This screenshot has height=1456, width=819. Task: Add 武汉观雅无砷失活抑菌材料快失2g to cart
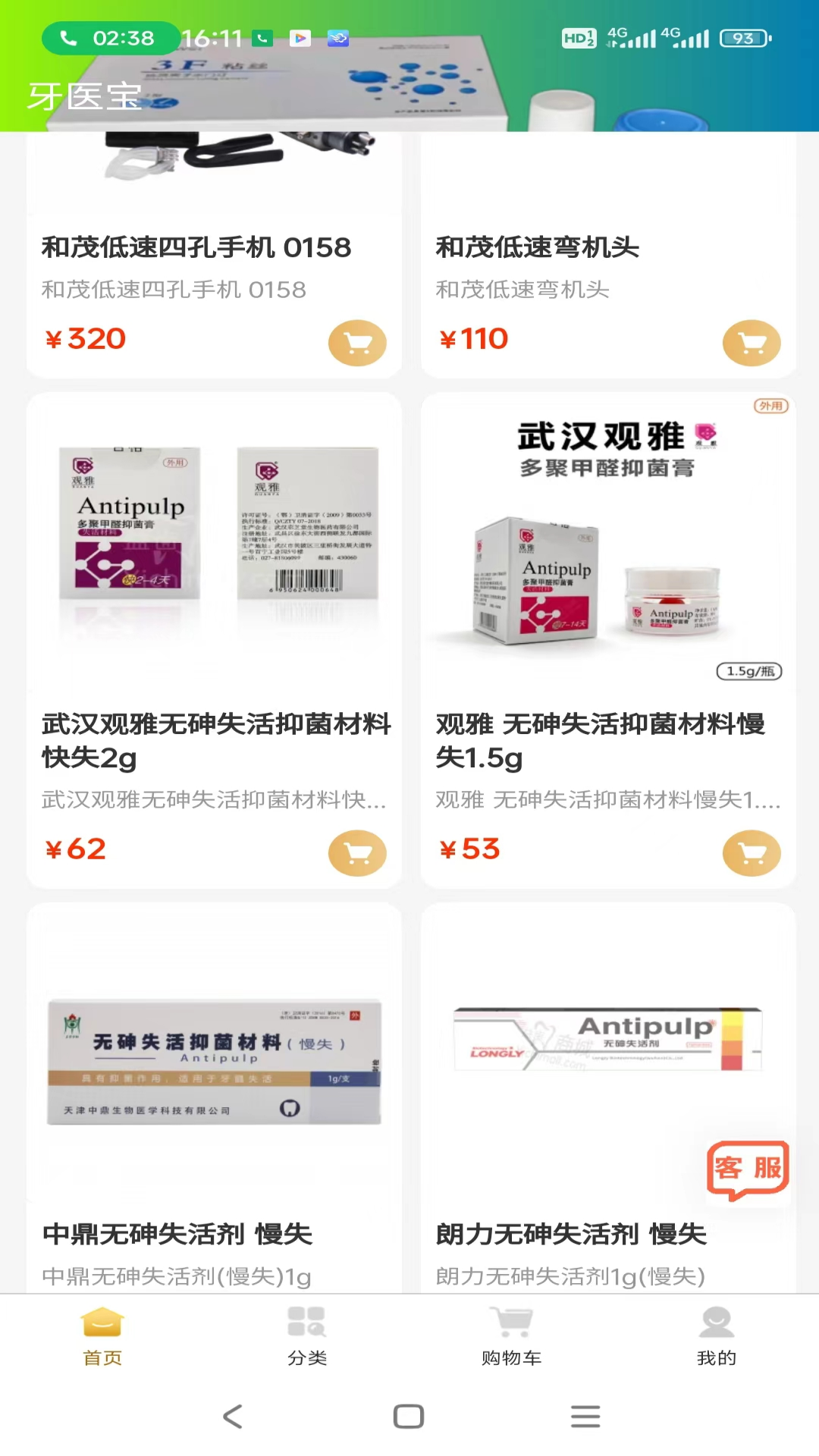tap(357, 854)
